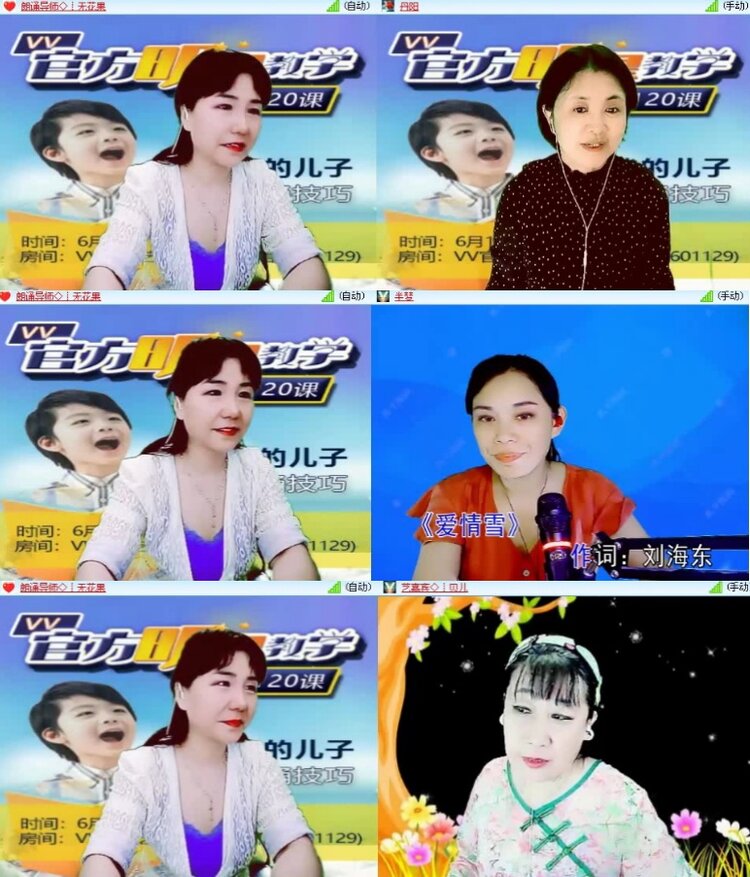The width and height of the screenshot is (750, 877).
Task: Toggle (自动) mode on the top-left panel
Action: (x=358, y=8)
